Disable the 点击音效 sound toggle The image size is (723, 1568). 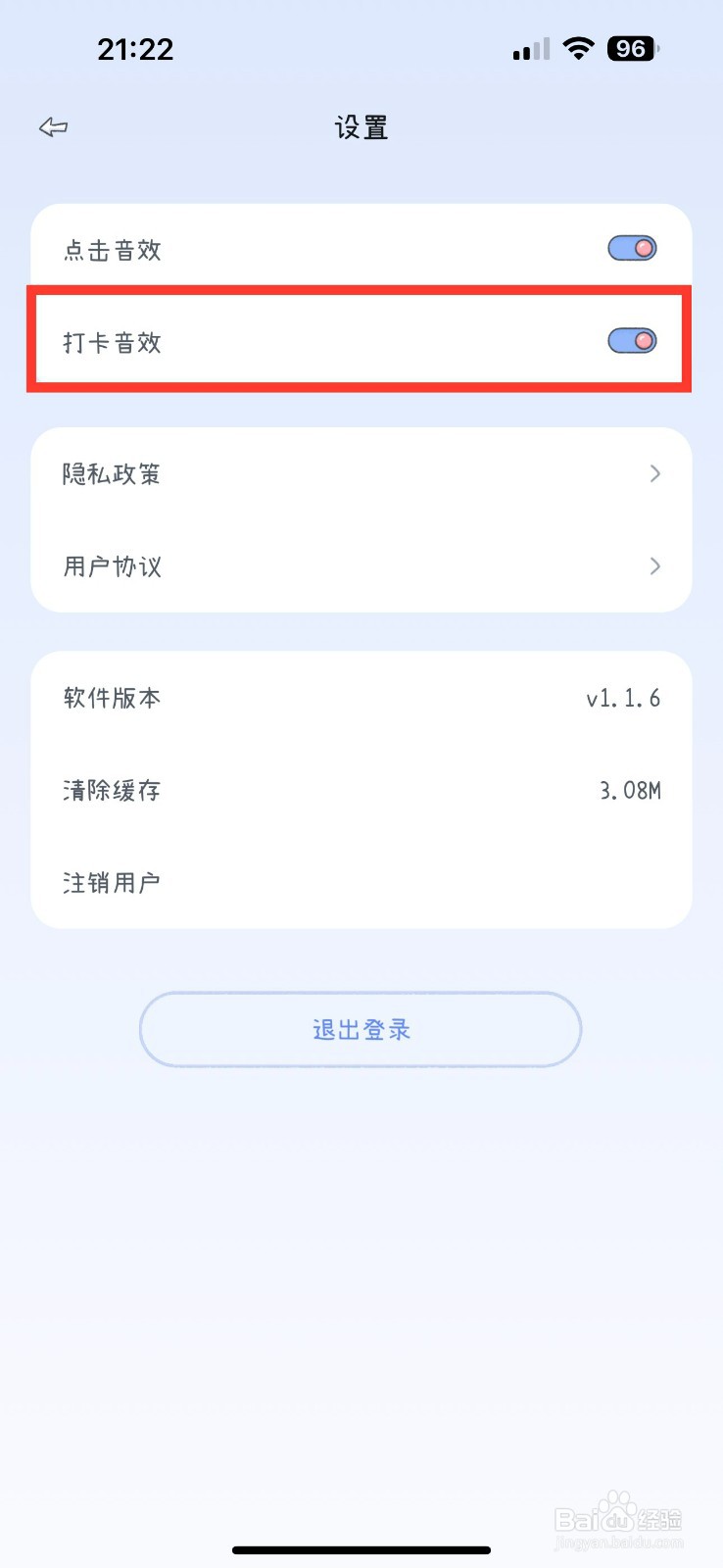[x=632, y=247]
